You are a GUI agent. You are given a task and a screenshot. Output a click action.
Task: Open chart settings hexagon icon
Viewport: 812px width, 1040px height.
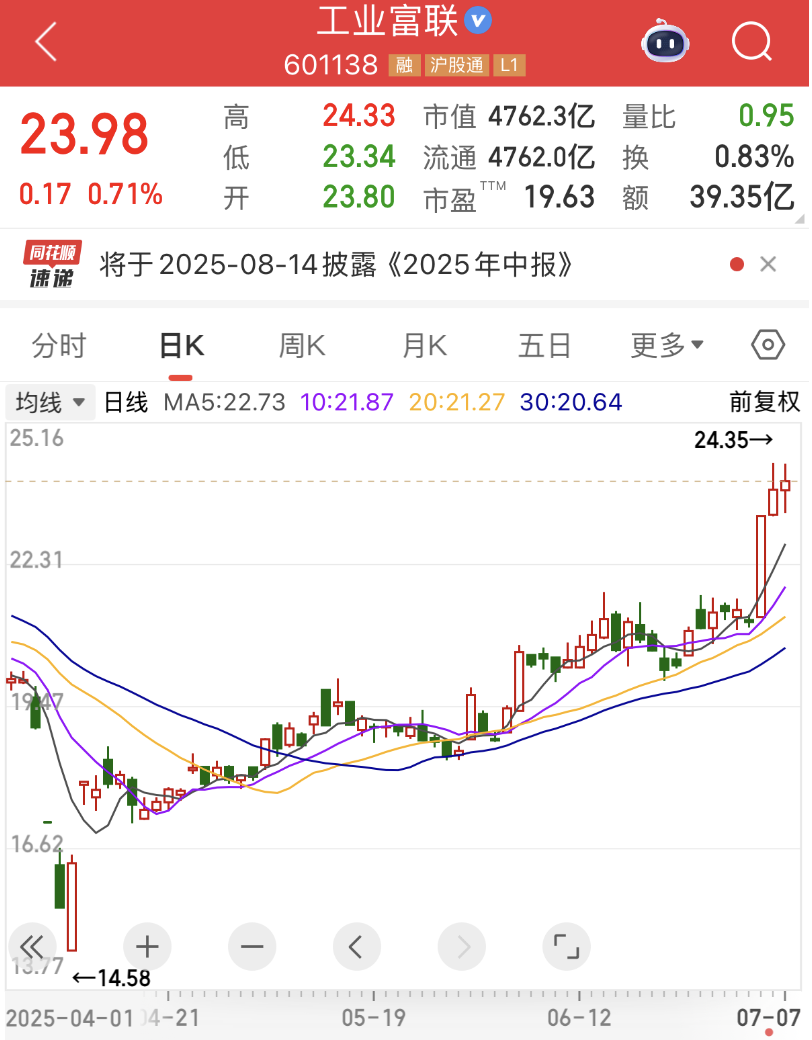click(x=767, y=346)
